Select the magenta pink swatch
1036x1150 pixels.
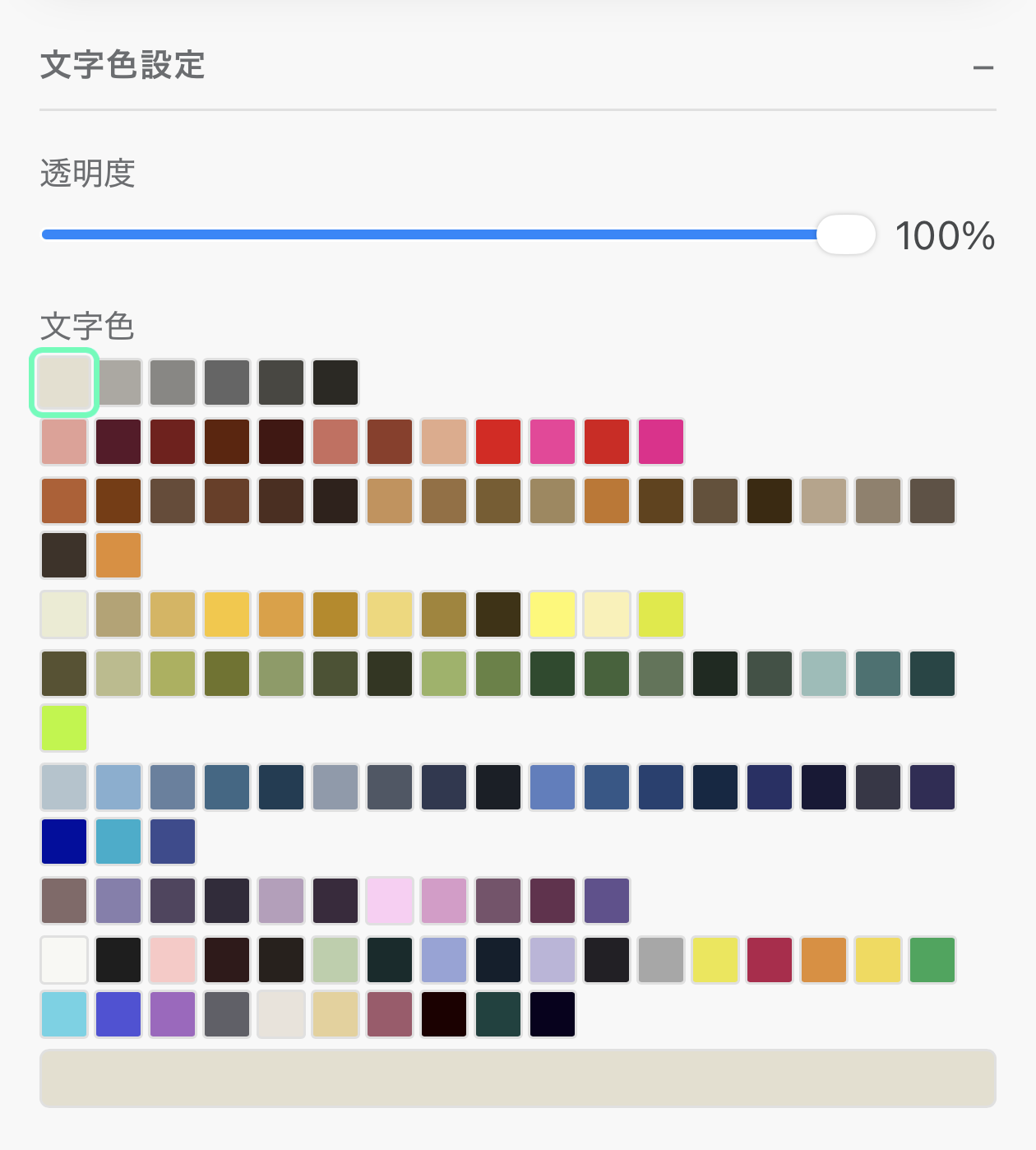pyautogui.click(x=552, y=442)
